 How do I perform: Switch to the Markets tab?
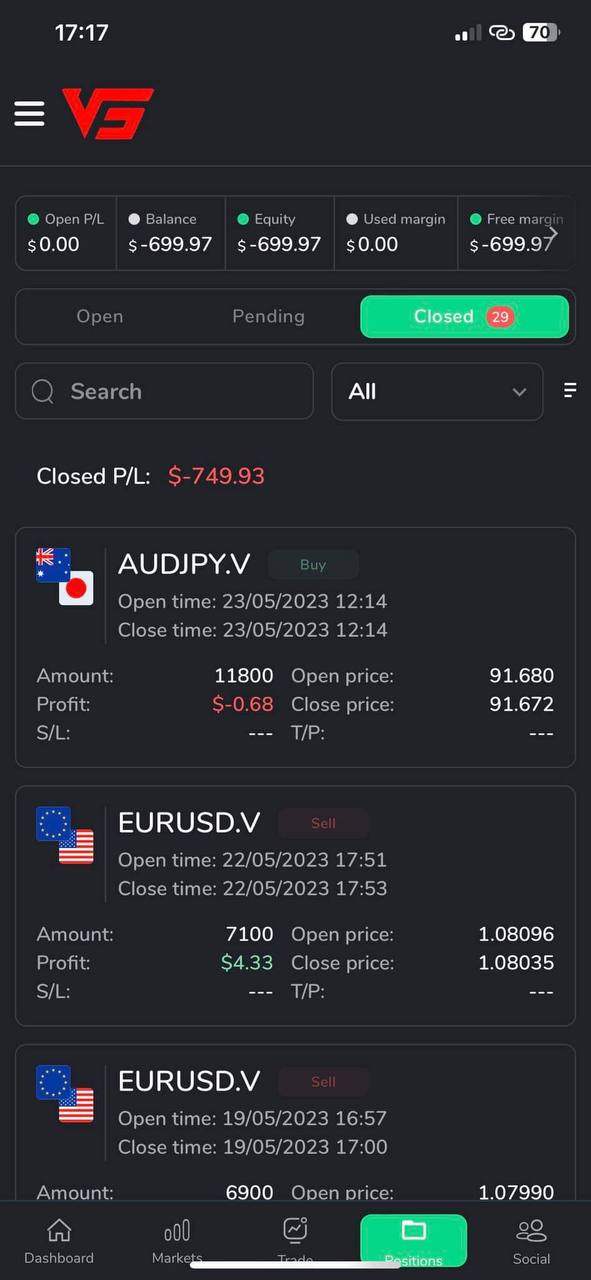pos(177,1241)
